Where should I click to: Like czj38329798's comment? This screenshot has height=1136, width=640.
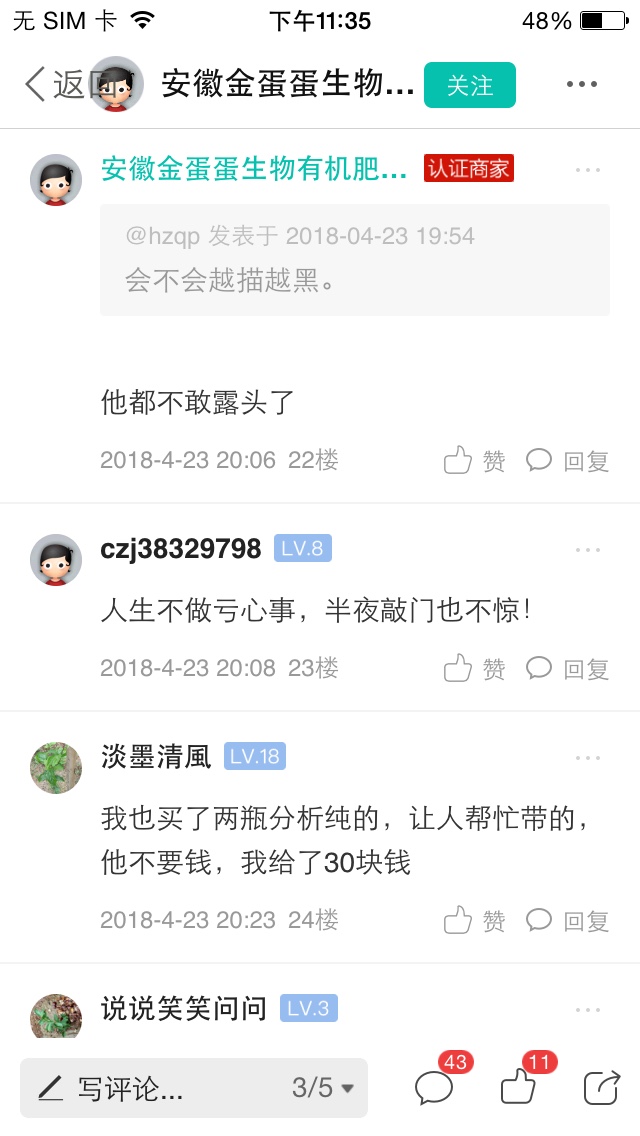tap(475, 668)
